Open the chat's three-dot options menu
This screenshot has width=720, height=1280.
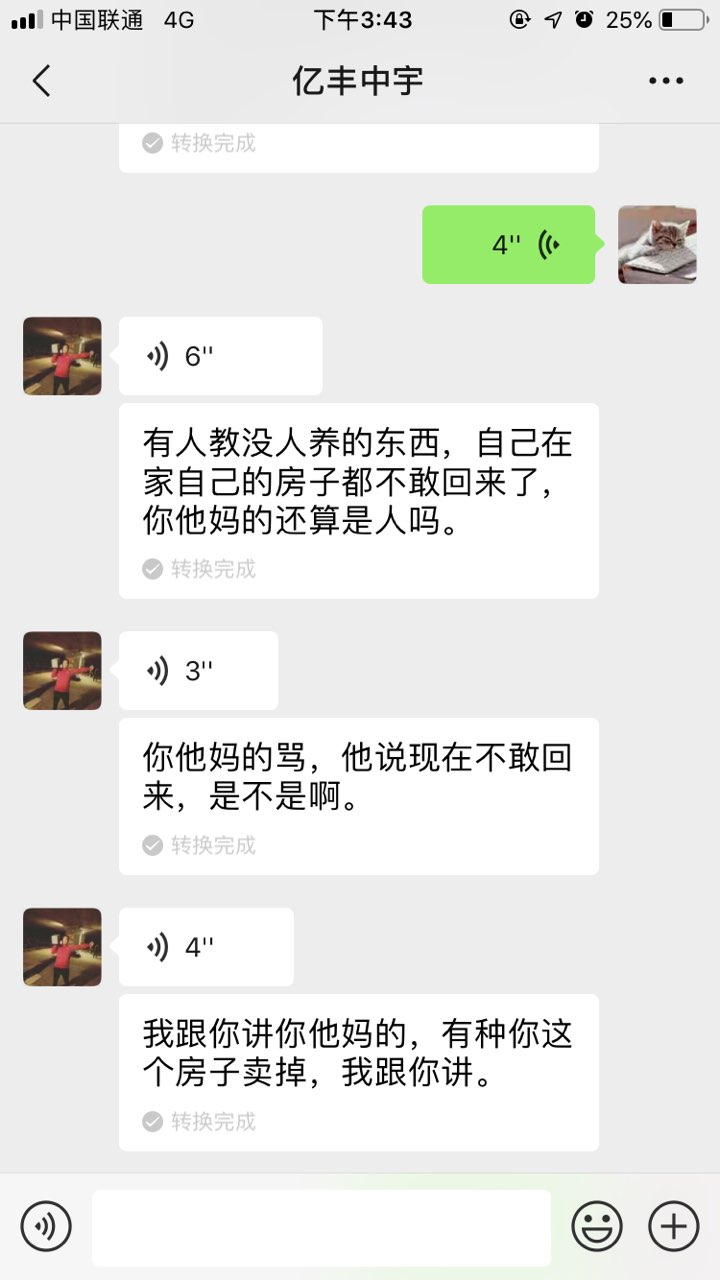[666, 81]
